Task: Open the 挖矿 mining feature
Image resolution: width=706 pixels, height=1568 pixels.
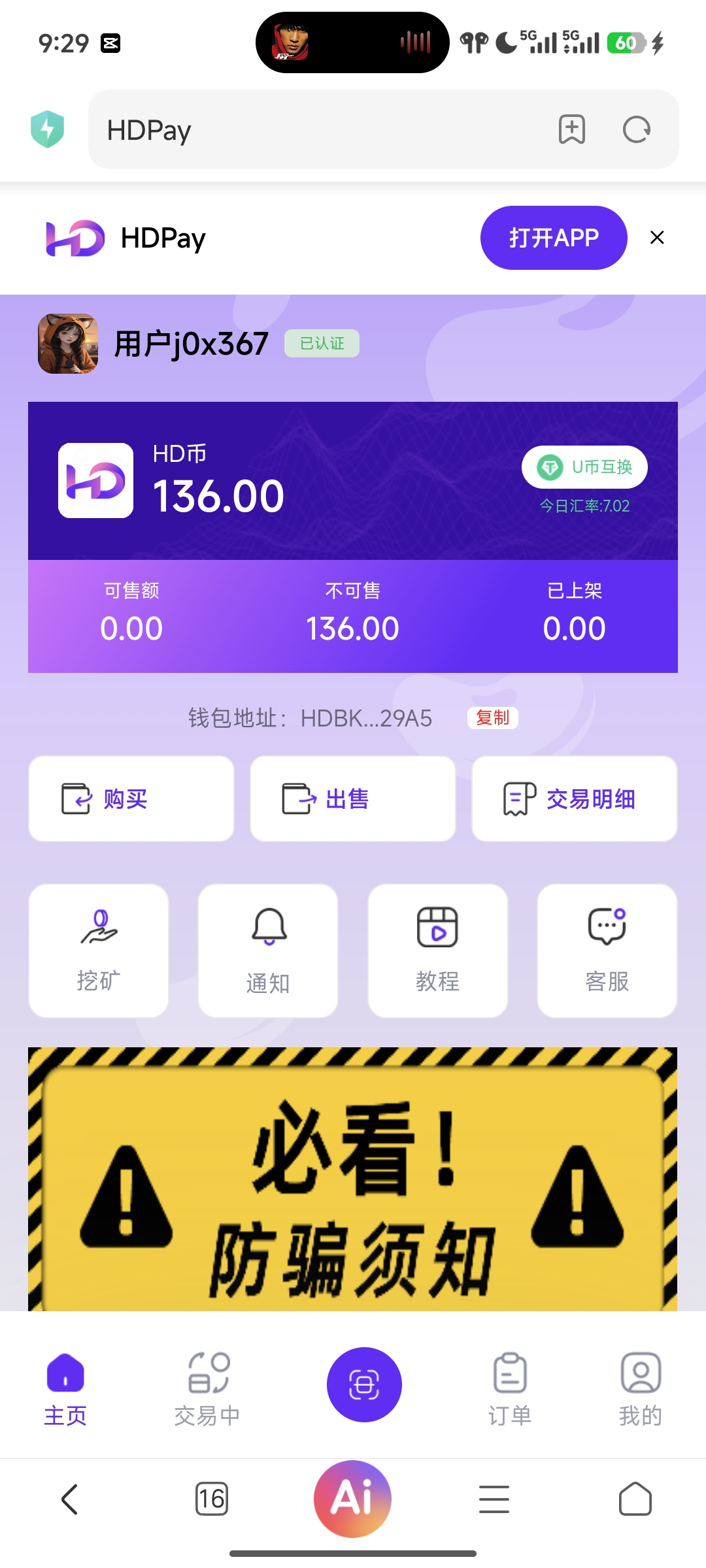Action: 97,951
